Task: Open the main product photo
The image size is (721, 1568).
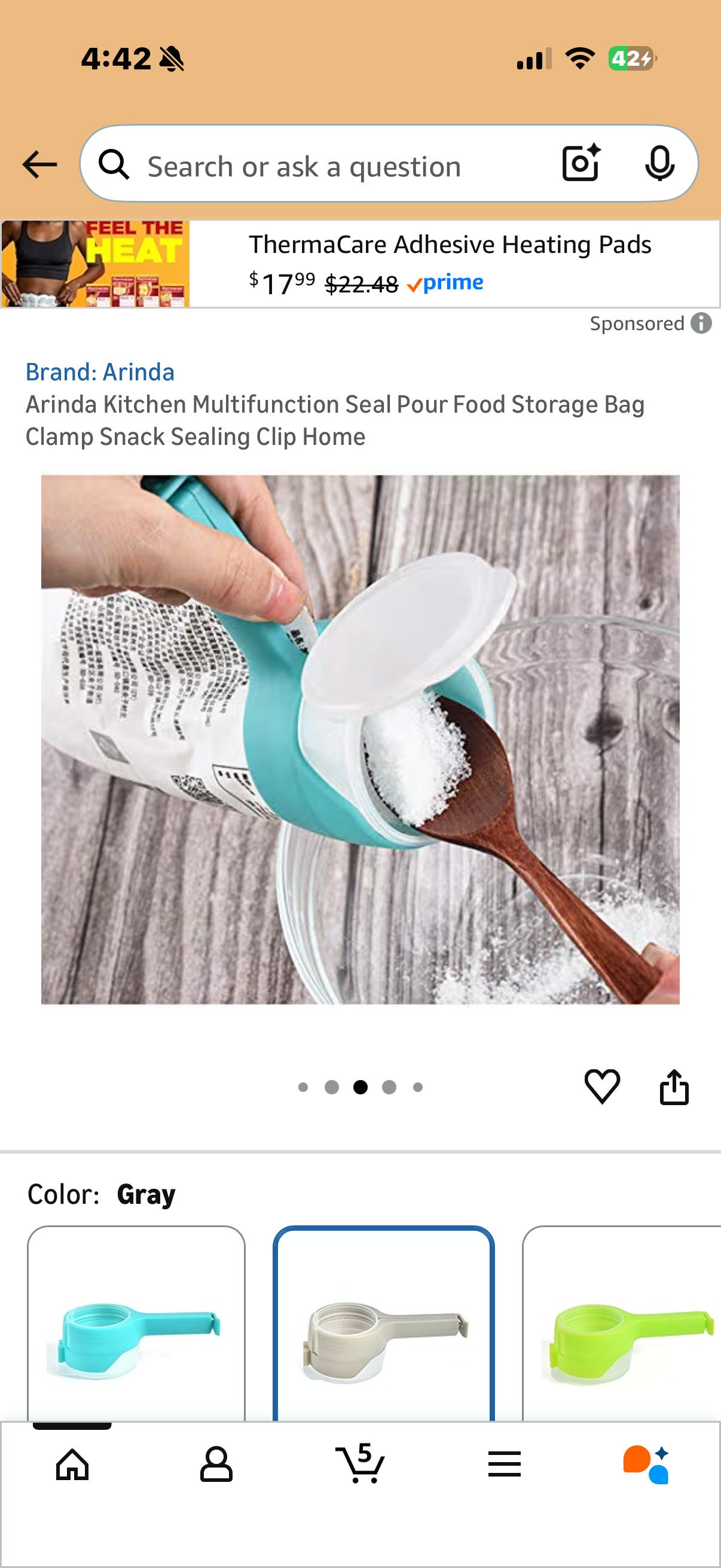Action: [360, 740]
